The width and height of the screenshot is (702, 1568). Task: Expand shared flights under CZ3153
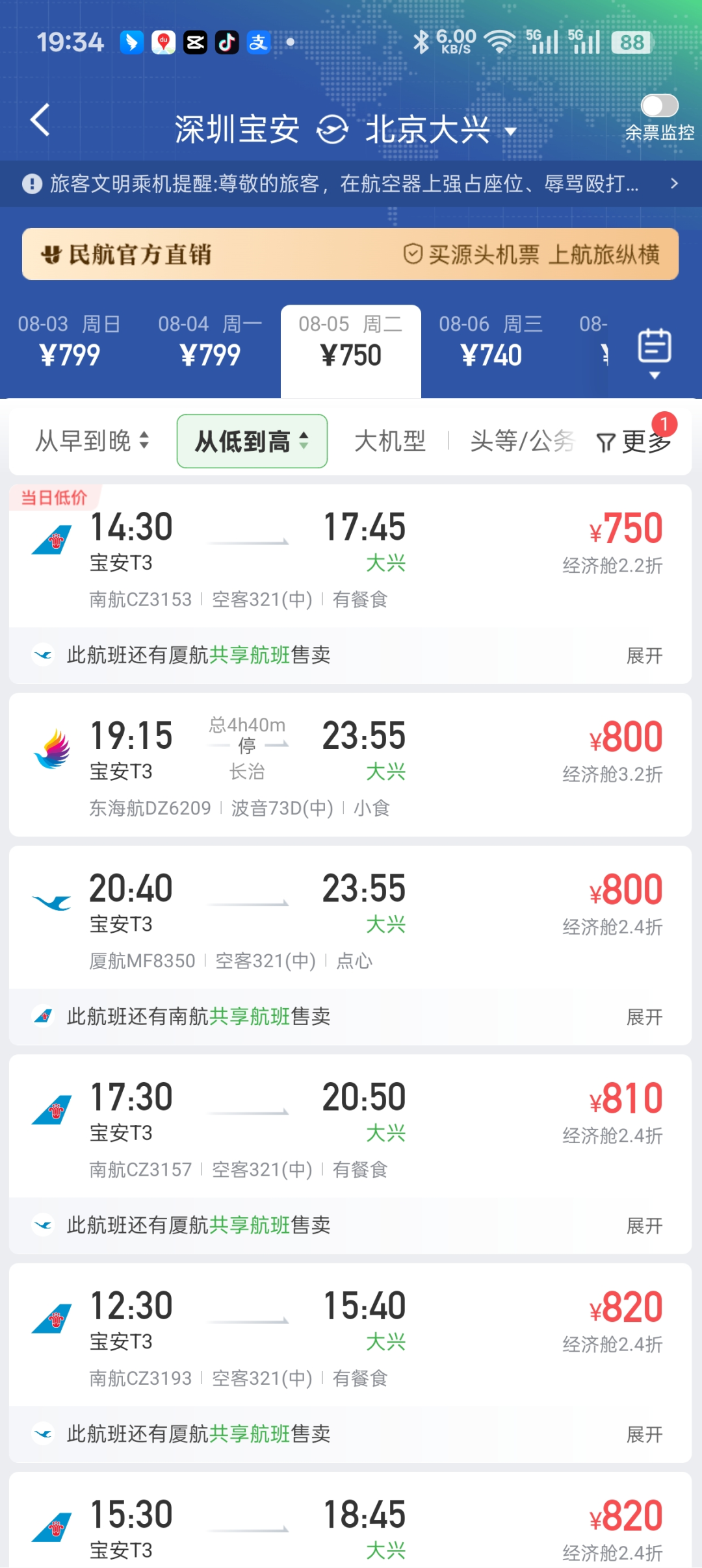(x=644, y=655)
